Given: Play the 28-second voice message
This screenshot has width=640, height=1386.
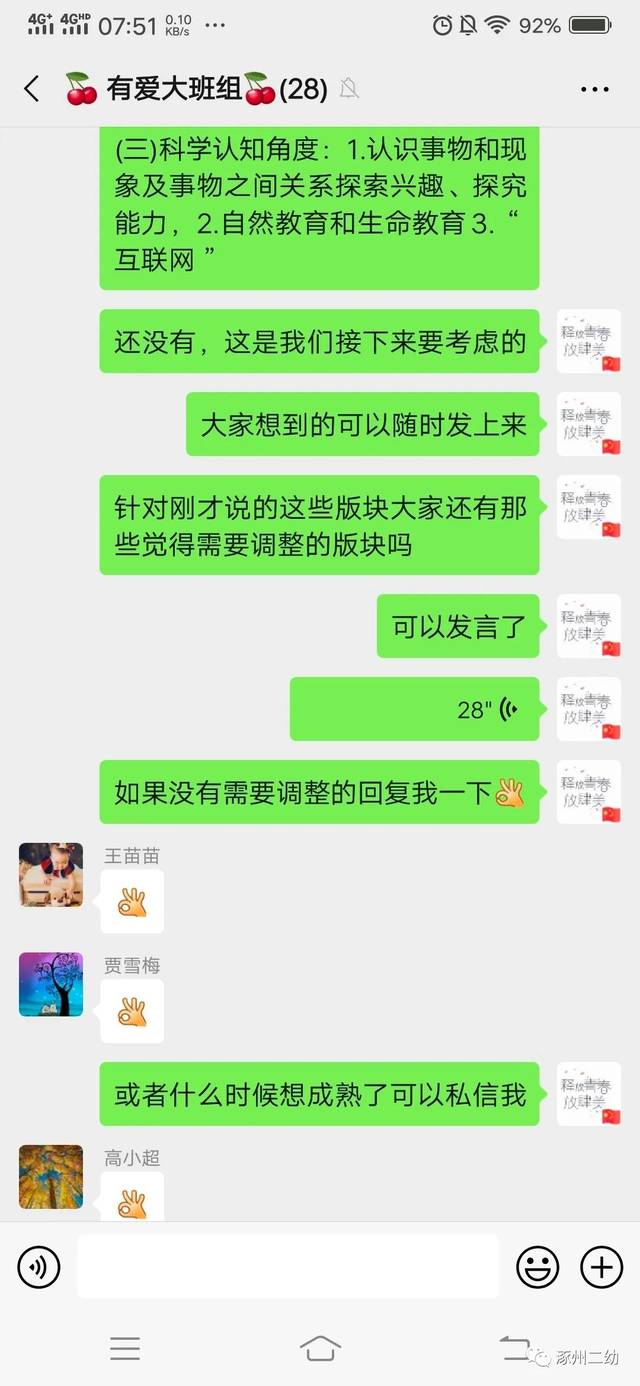Looking at the screenshot, I should pyautogui.click(x=415, y=709).
